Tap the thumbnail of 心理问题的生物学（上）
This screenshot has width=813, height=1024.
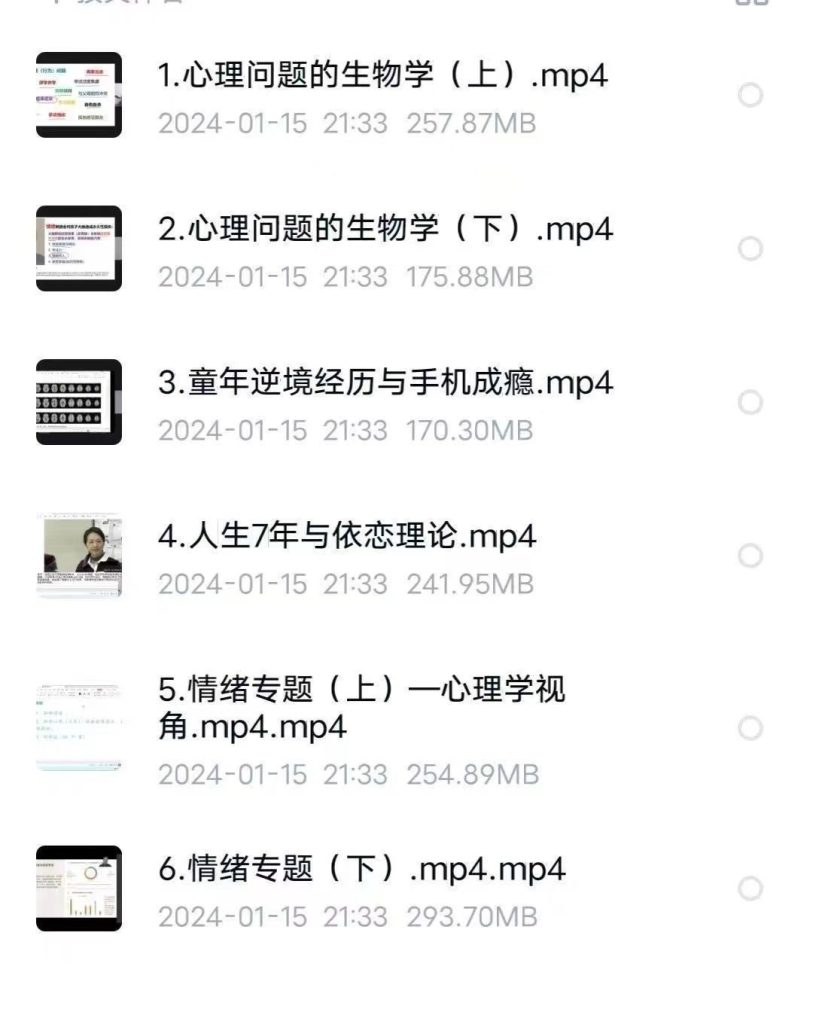tap(79, 97)
